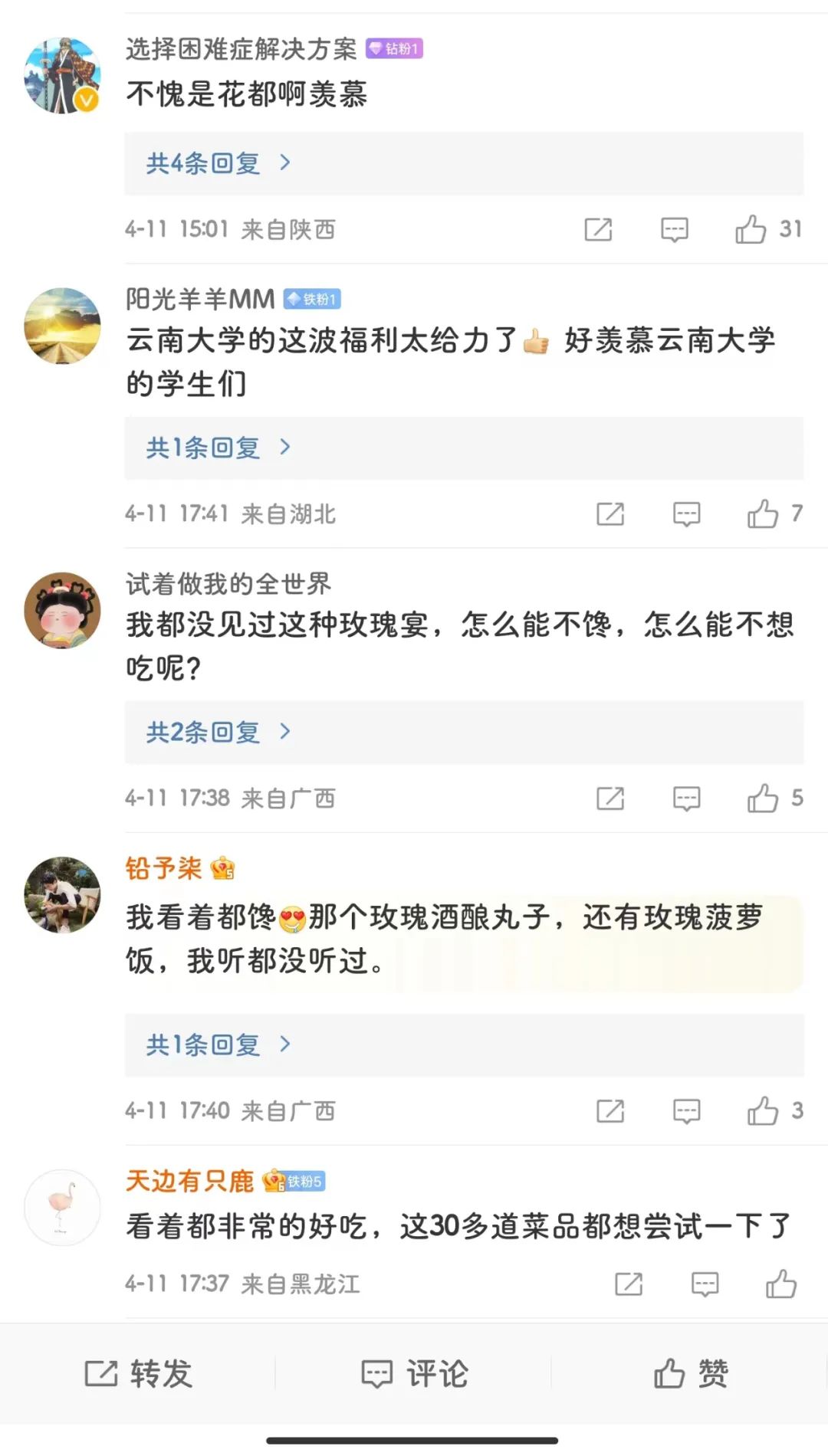Viewport: 828px width, 1456px height.
Task: Open 共1条回复 under 阳光羊羊MM's comment
Action: click(209, 448)
